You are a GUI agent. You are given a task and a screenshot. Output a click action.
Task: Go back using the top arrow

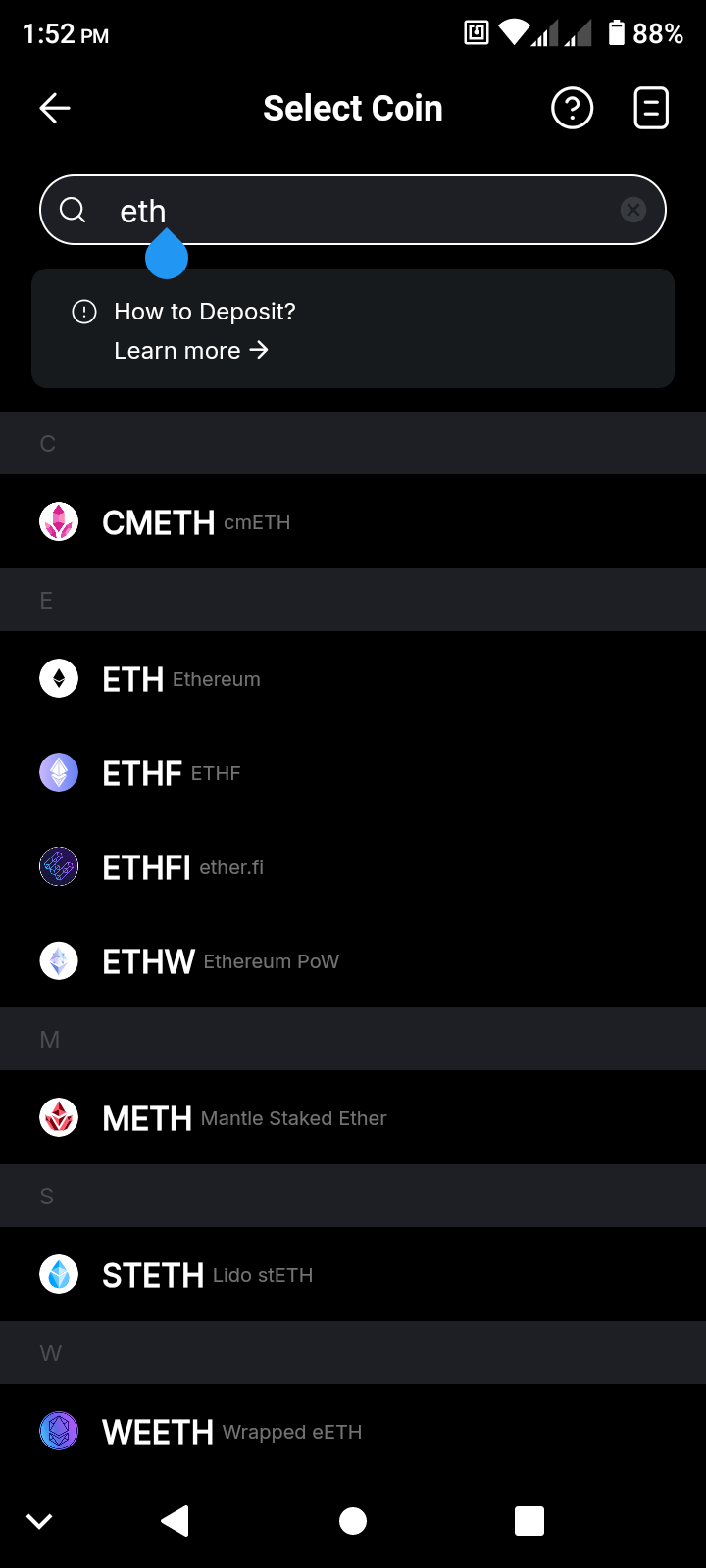click(55, 109)
